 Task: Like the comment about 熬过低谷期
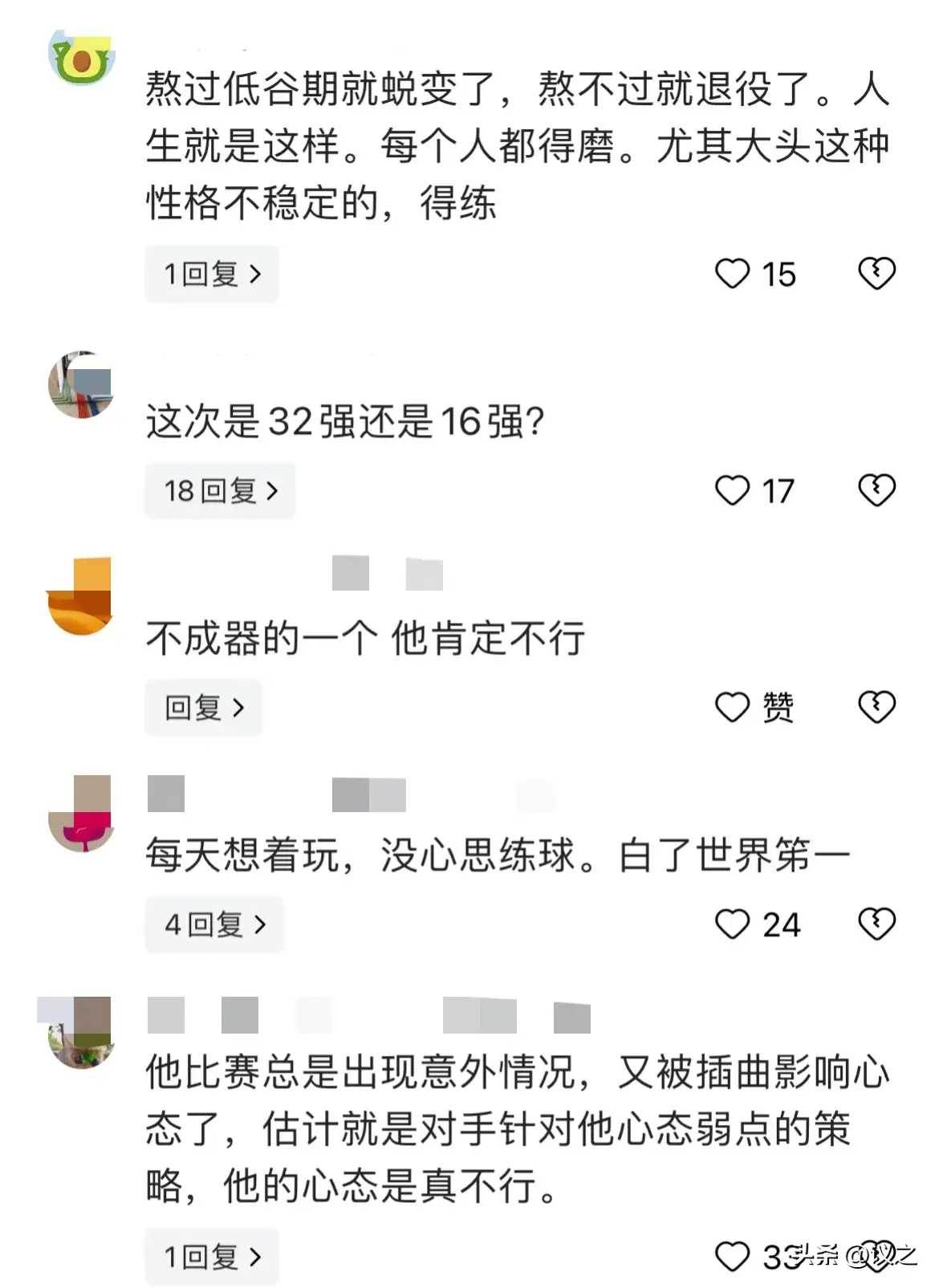[732, 274]
